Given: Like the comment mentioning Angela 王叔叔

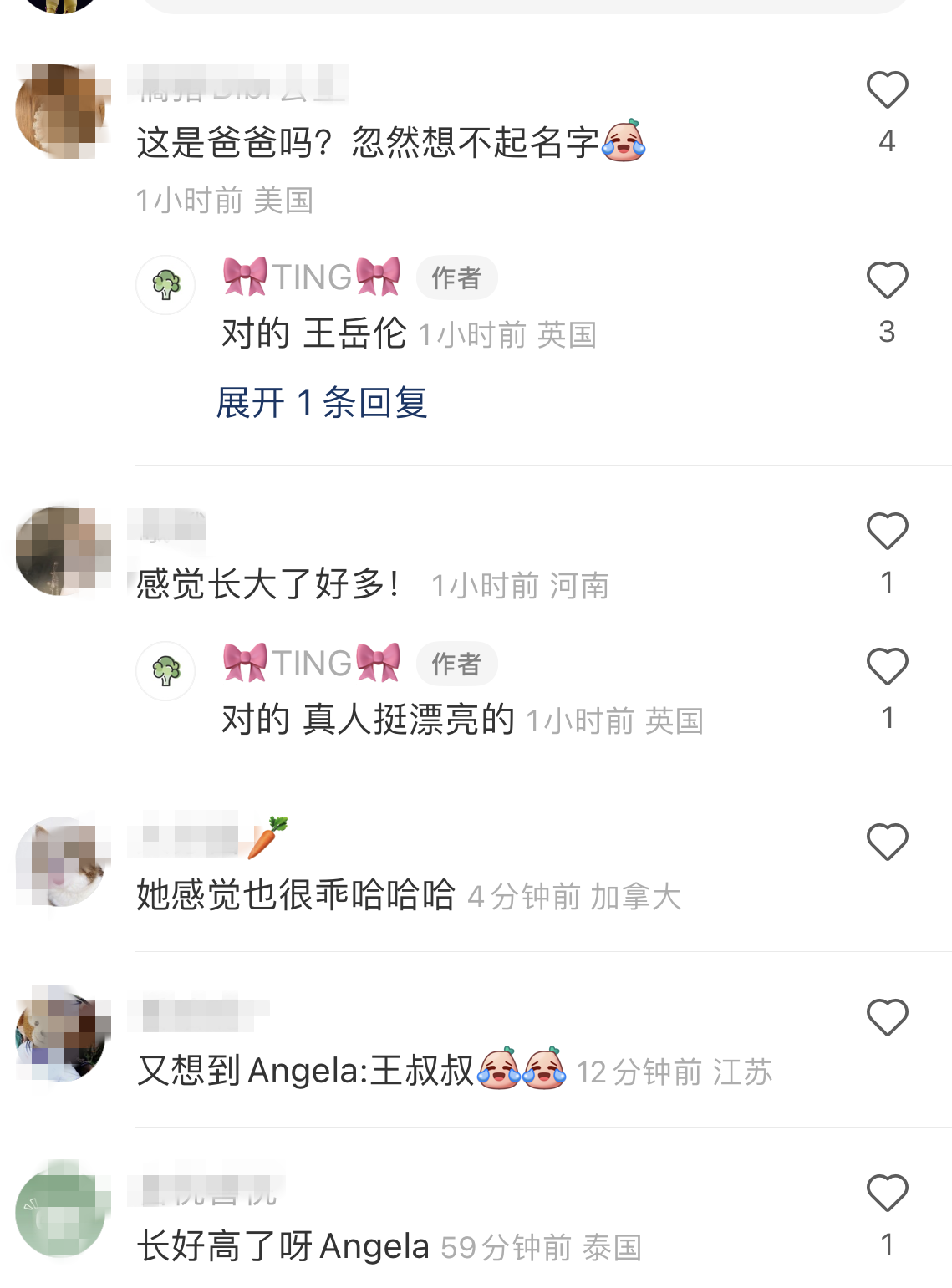Looking at the screenshot, I should [888, 1017].
